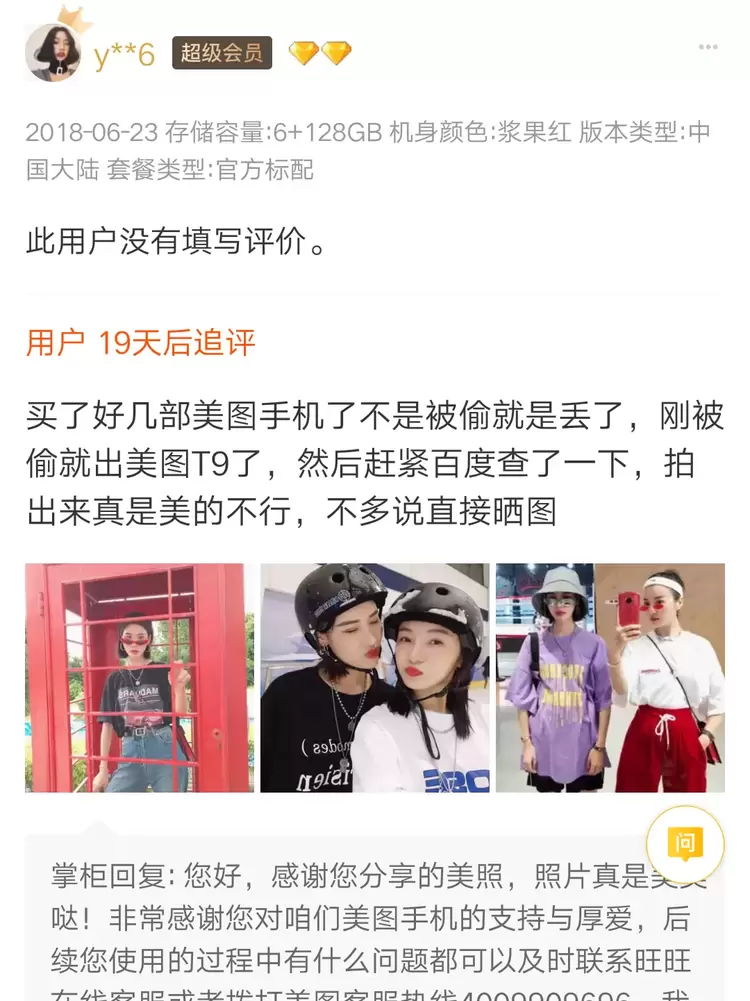The height and width of the screenshot is (1001, 750).
Task: Open the three-dot overflow menu
Action: pyautogui.click(x=708, y=48)
